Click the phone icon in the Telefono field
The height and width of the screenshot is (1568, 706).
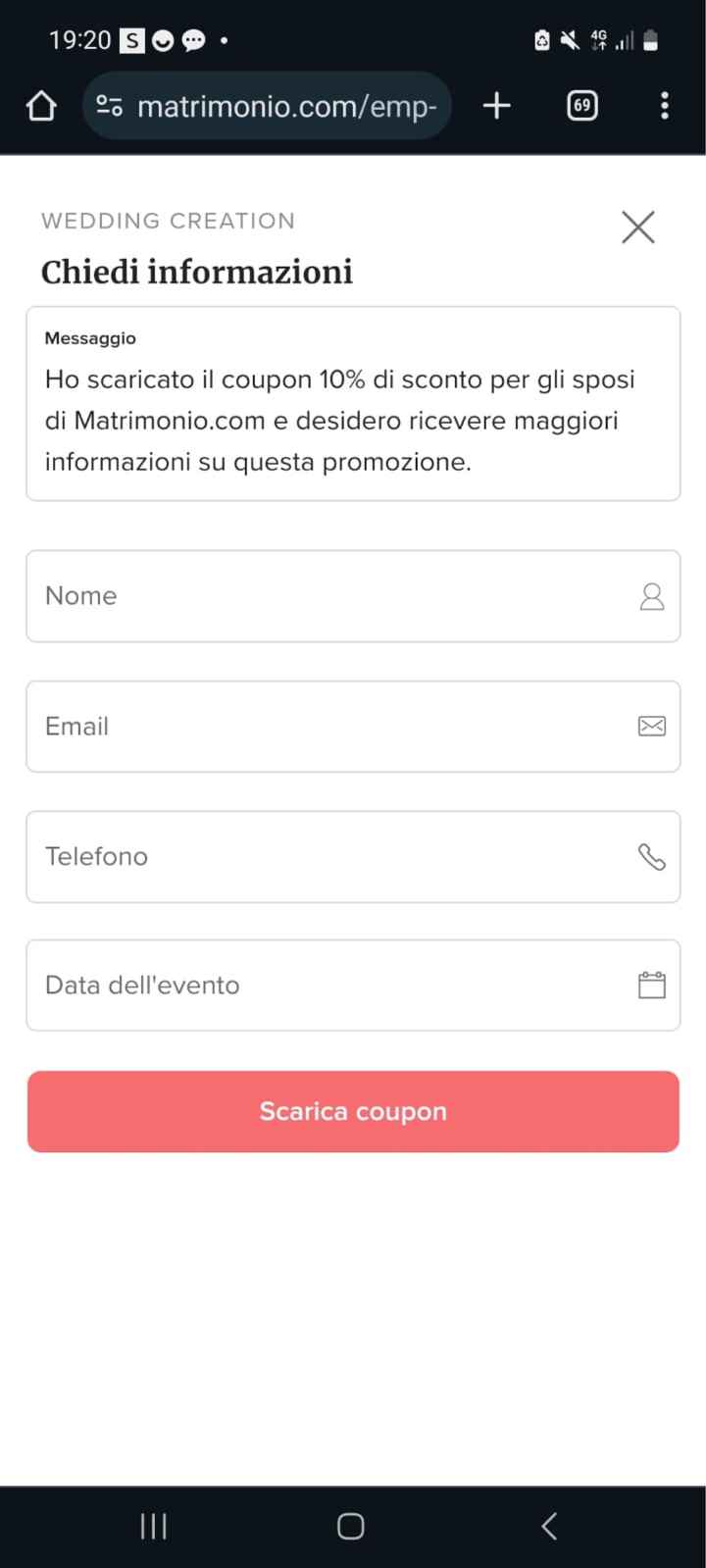click(x=652, y=856)
